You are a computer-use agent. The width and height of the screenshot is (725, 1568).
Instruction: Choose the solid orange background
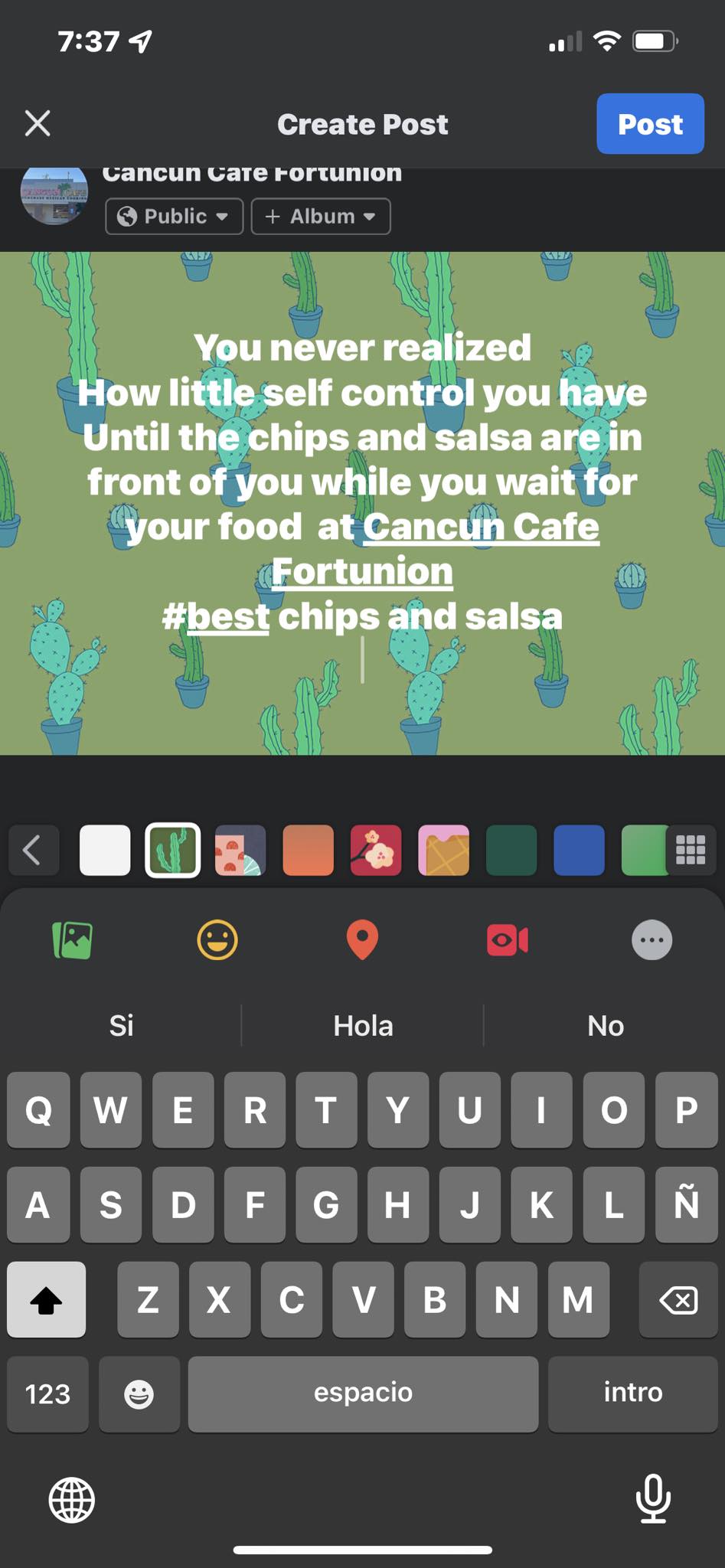click(x=308, y=850)
